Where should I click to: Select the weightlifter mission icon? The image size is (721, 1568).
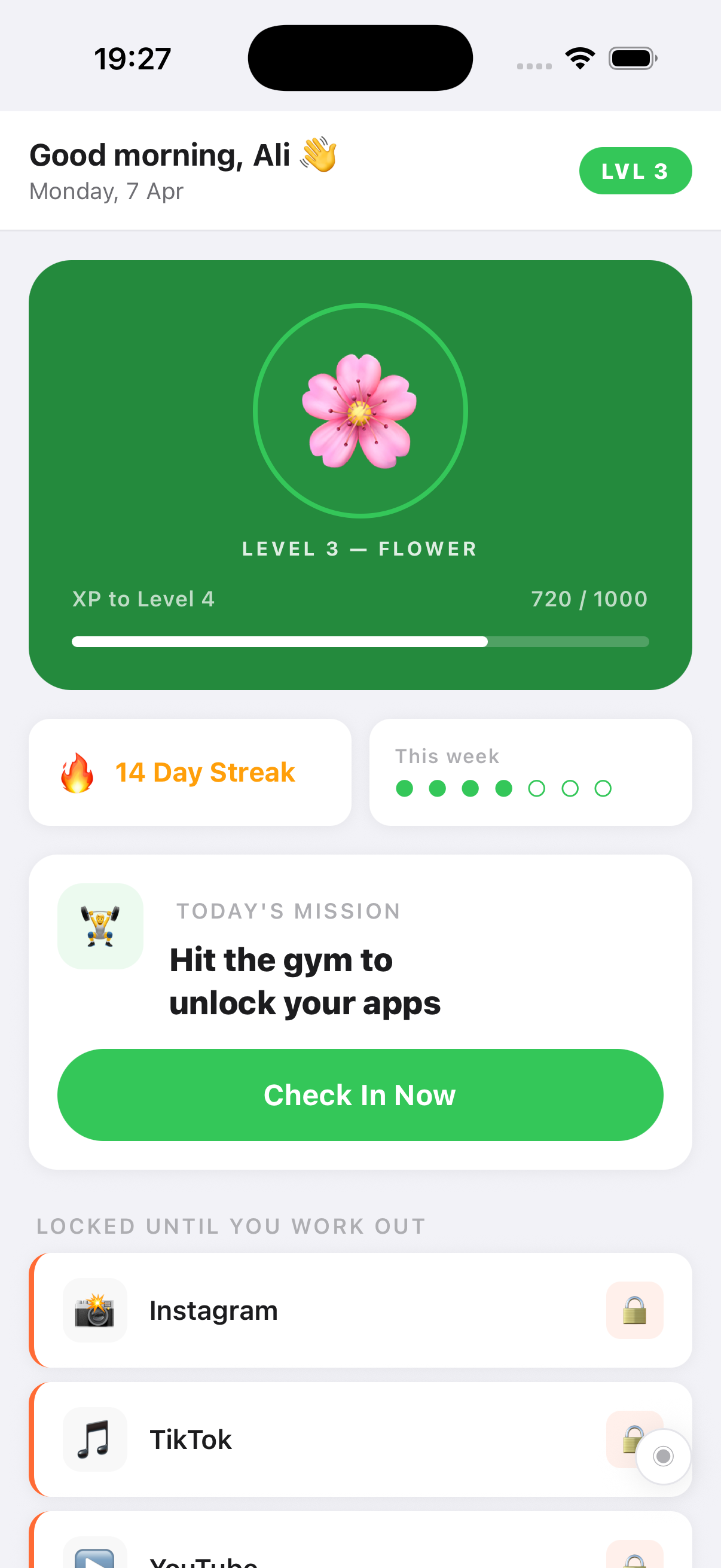(x=100, y=926)
